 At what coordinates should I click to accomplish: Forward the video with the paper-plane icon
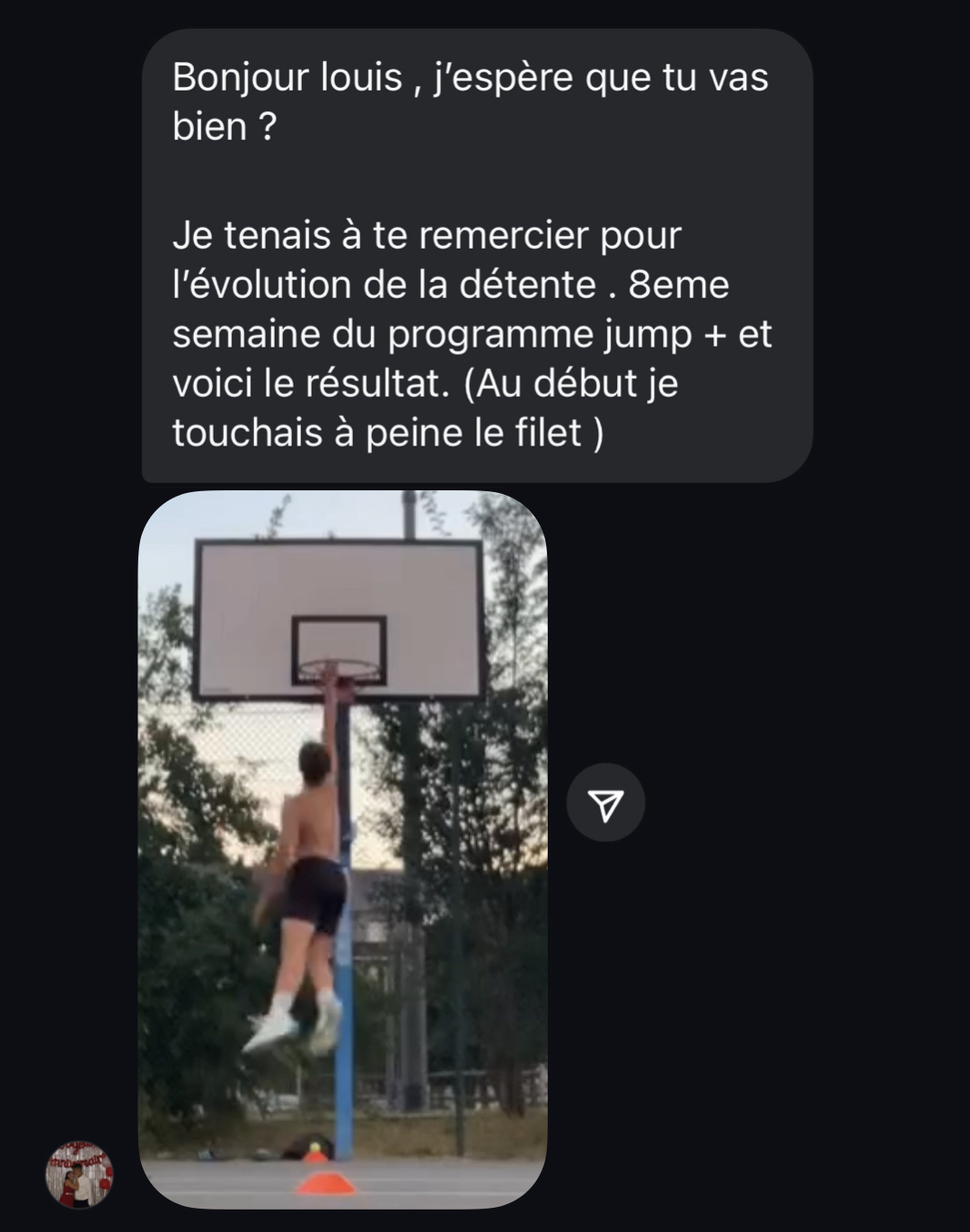(x=605, y=802)
